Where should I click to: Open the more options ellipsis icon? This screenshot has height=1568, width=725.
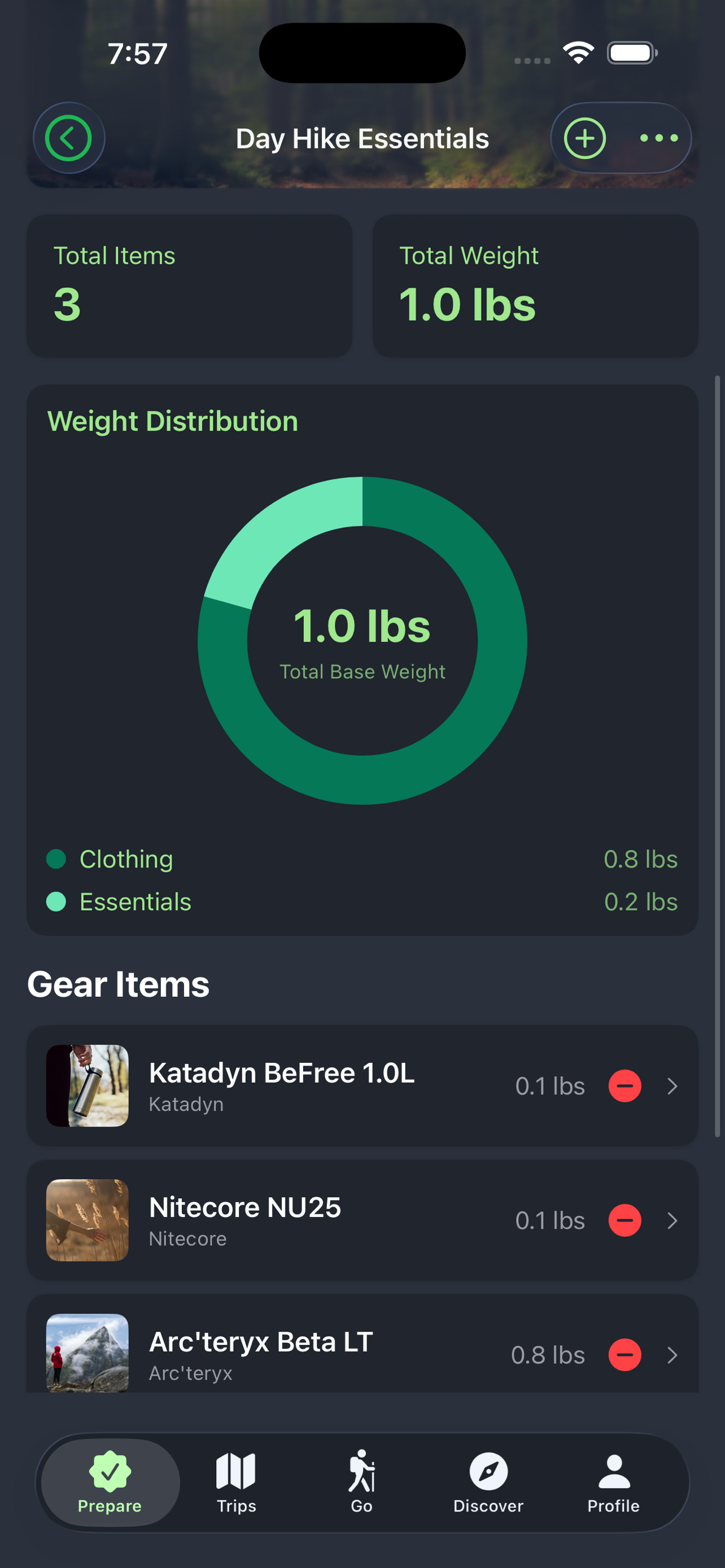[658, 138]
